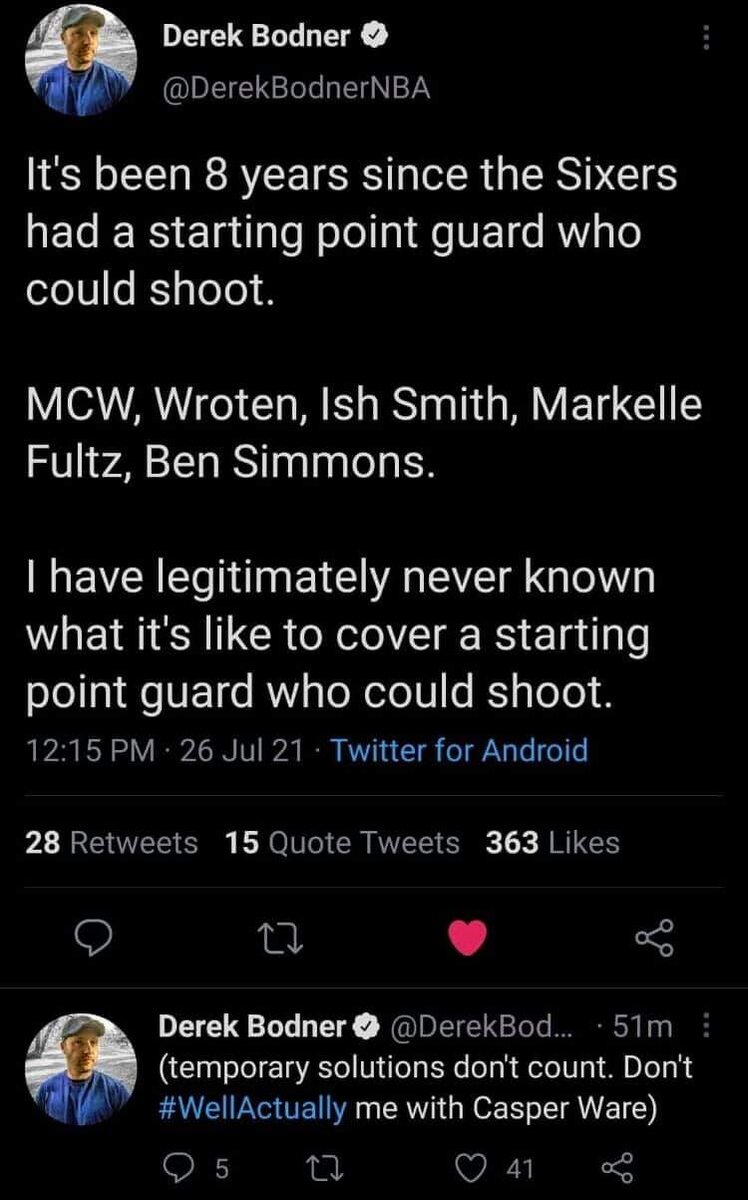Open the Twitter for Android source link
The width and height of the screenshot is (748, 1200).
(459, 750)
